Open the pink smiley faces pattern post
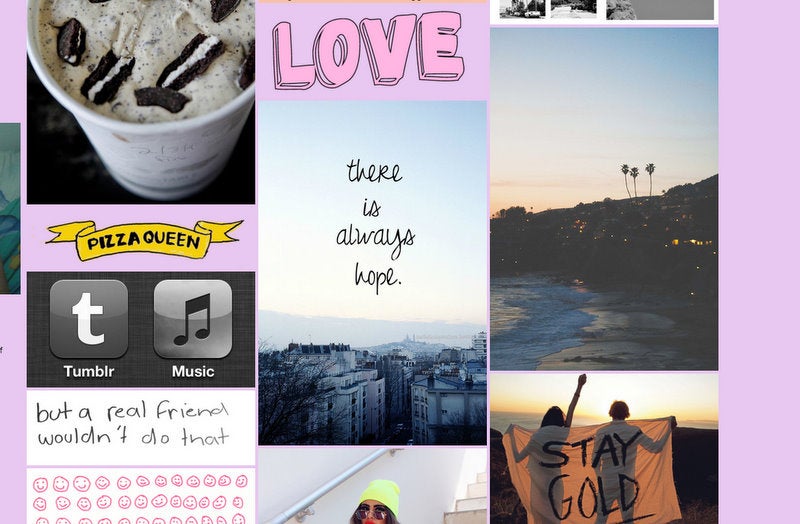The image size is (800, 524). point(141,497)
